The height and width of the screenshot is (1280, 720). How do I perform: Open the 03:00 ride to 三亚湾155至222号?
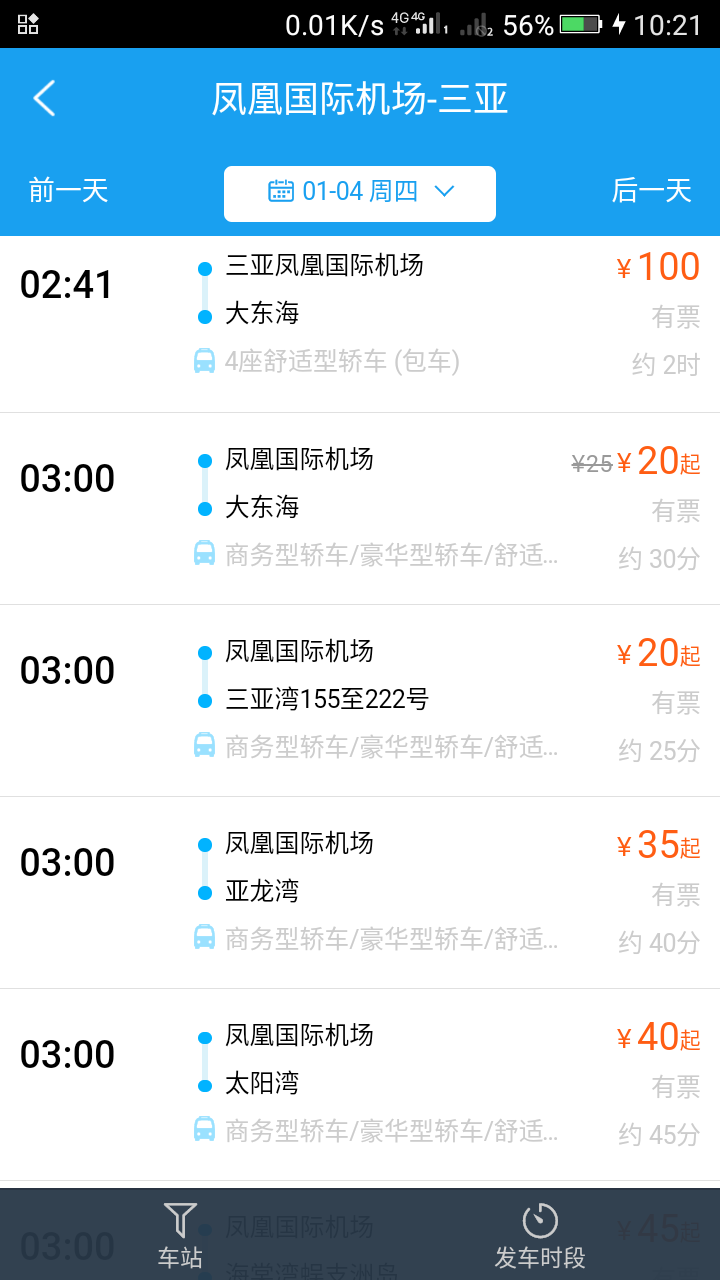click(x=360, y=701)
